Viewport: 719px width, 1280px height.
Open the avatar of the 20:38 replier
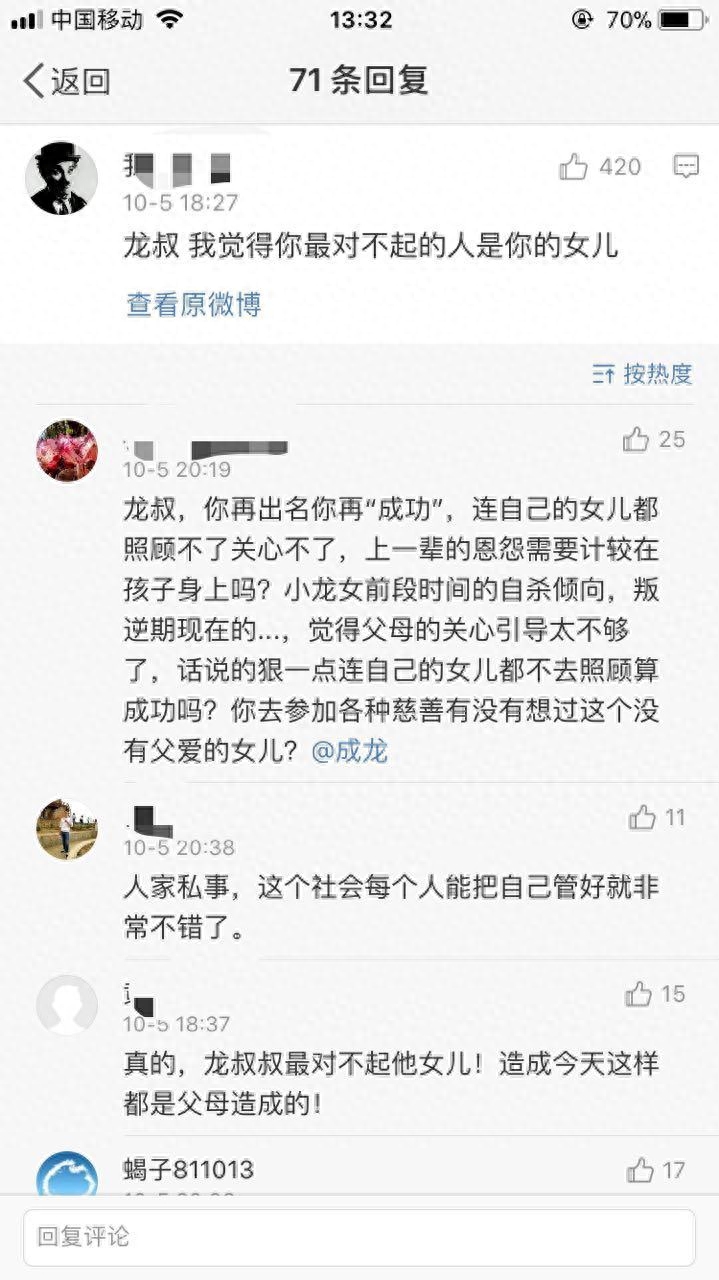tap(66, 829)
